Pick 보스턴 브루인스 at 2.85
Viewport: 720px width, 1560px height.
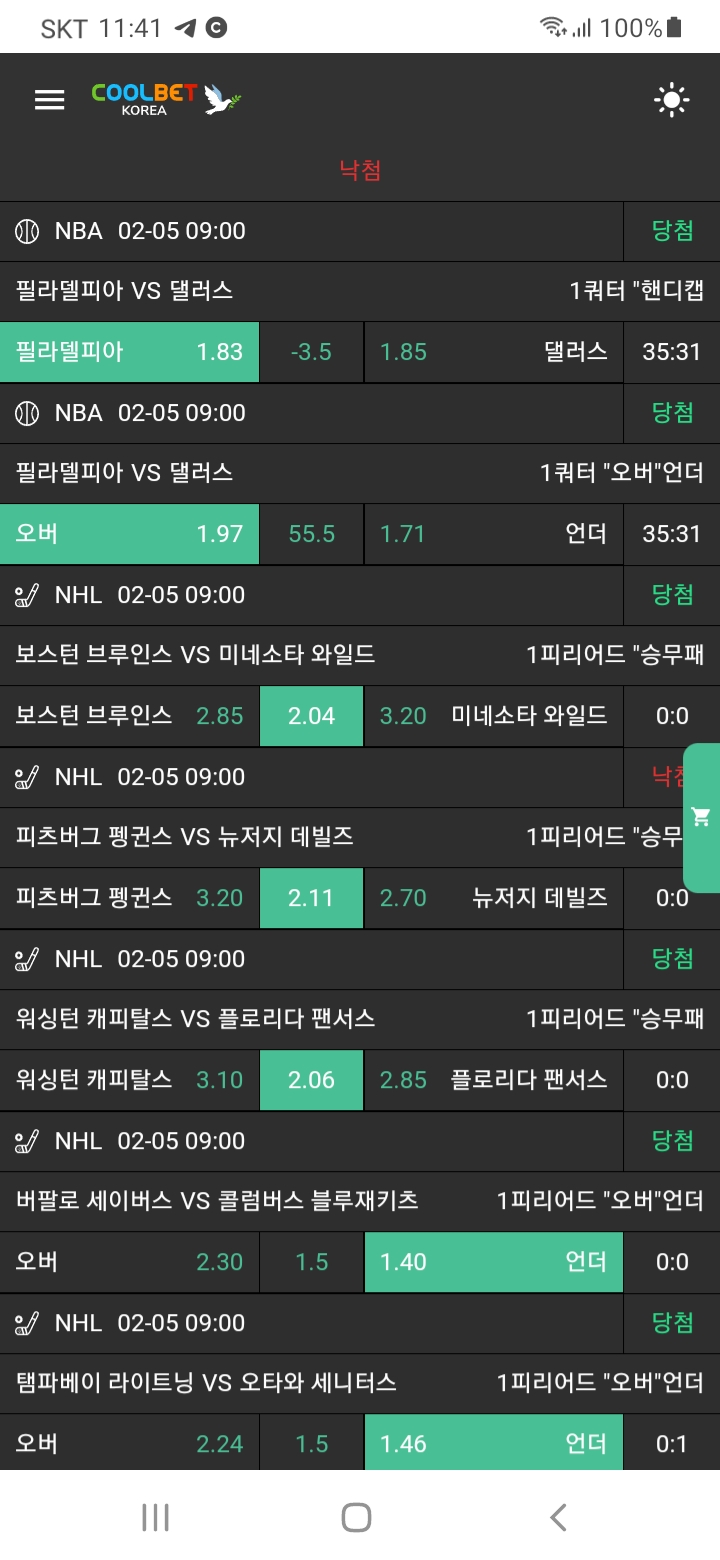click(x=130, y=716)
